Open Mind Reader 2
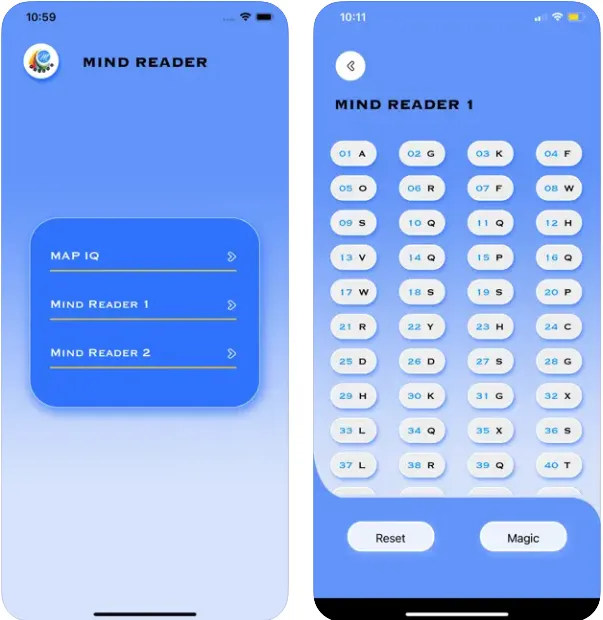The width and height of the screenshot is (603, 620). pos(143,353)
